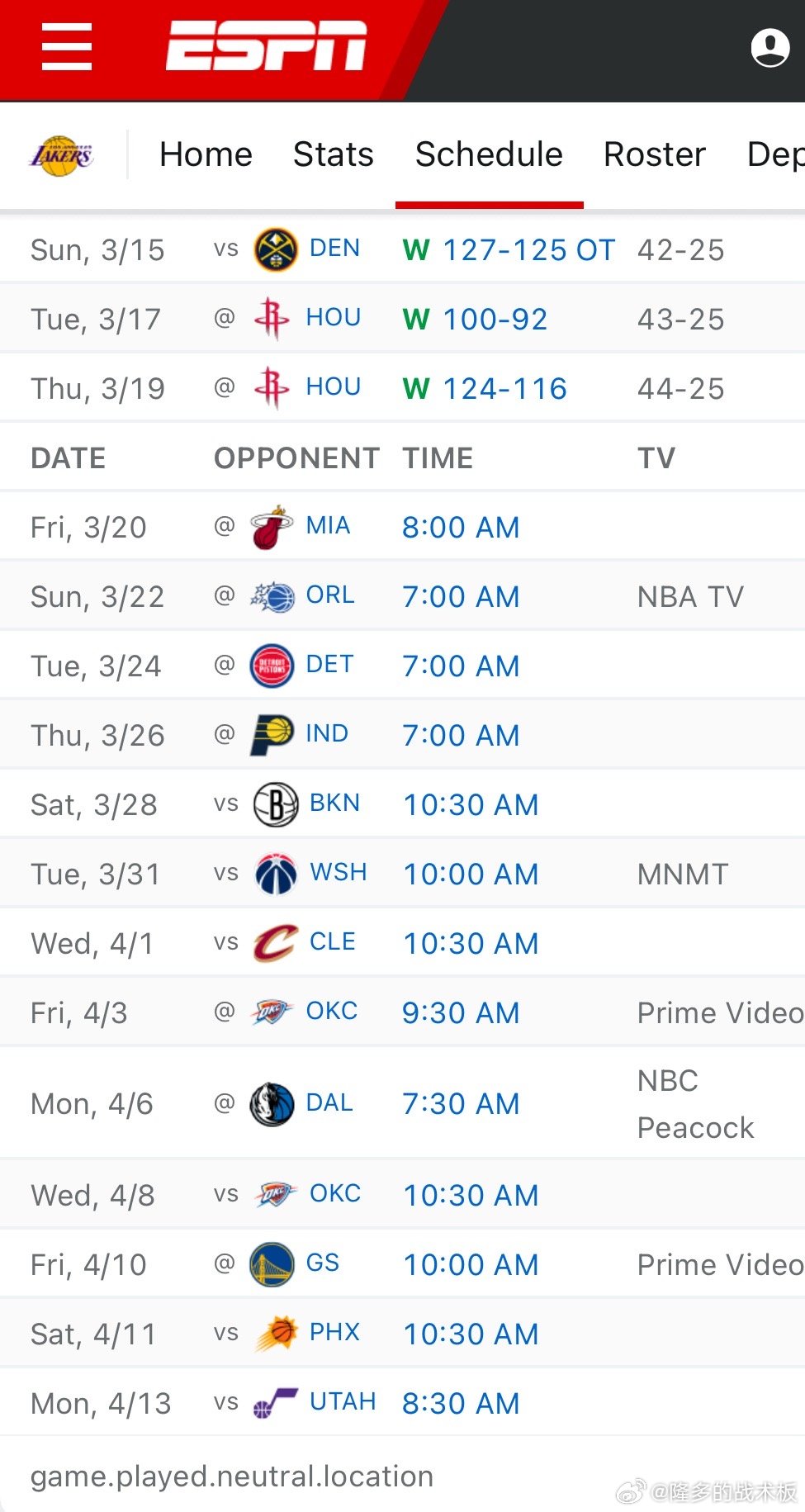View the 8:30 AM game versus UTAH

tap(461, 1404)
